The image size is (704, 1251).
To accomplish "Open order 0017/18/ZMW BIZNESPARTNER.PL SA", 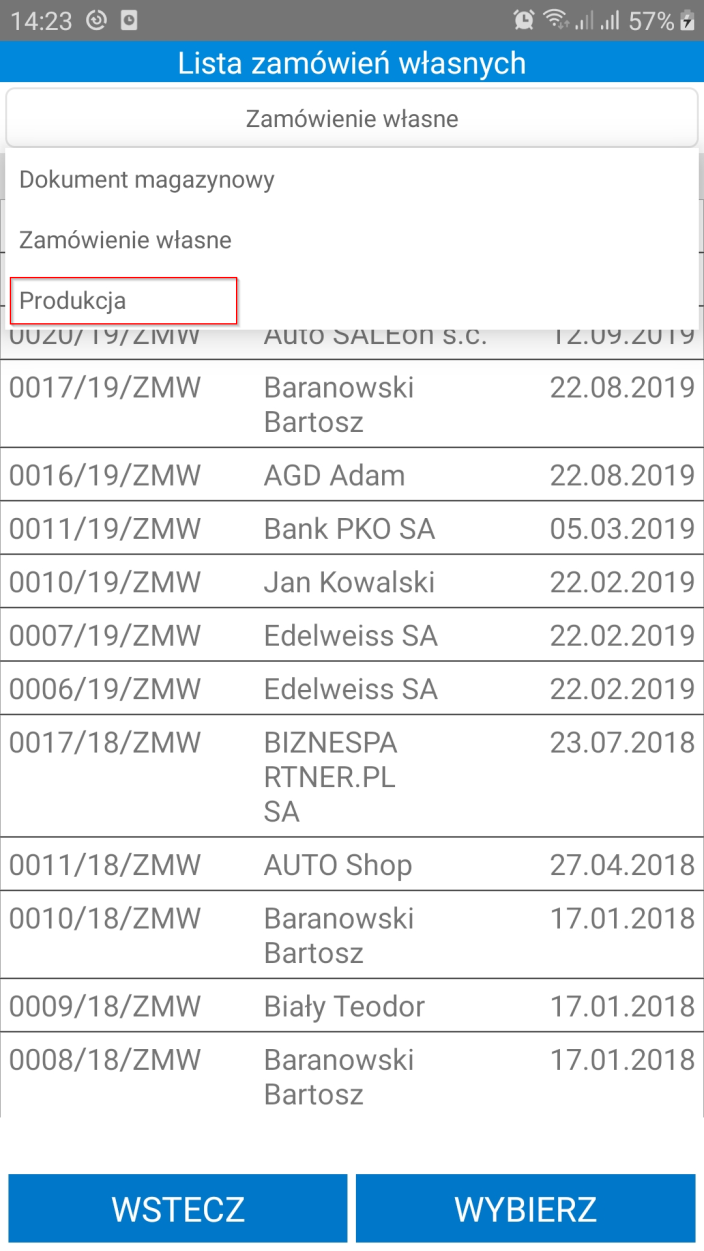I will click(x=351, y=777).
